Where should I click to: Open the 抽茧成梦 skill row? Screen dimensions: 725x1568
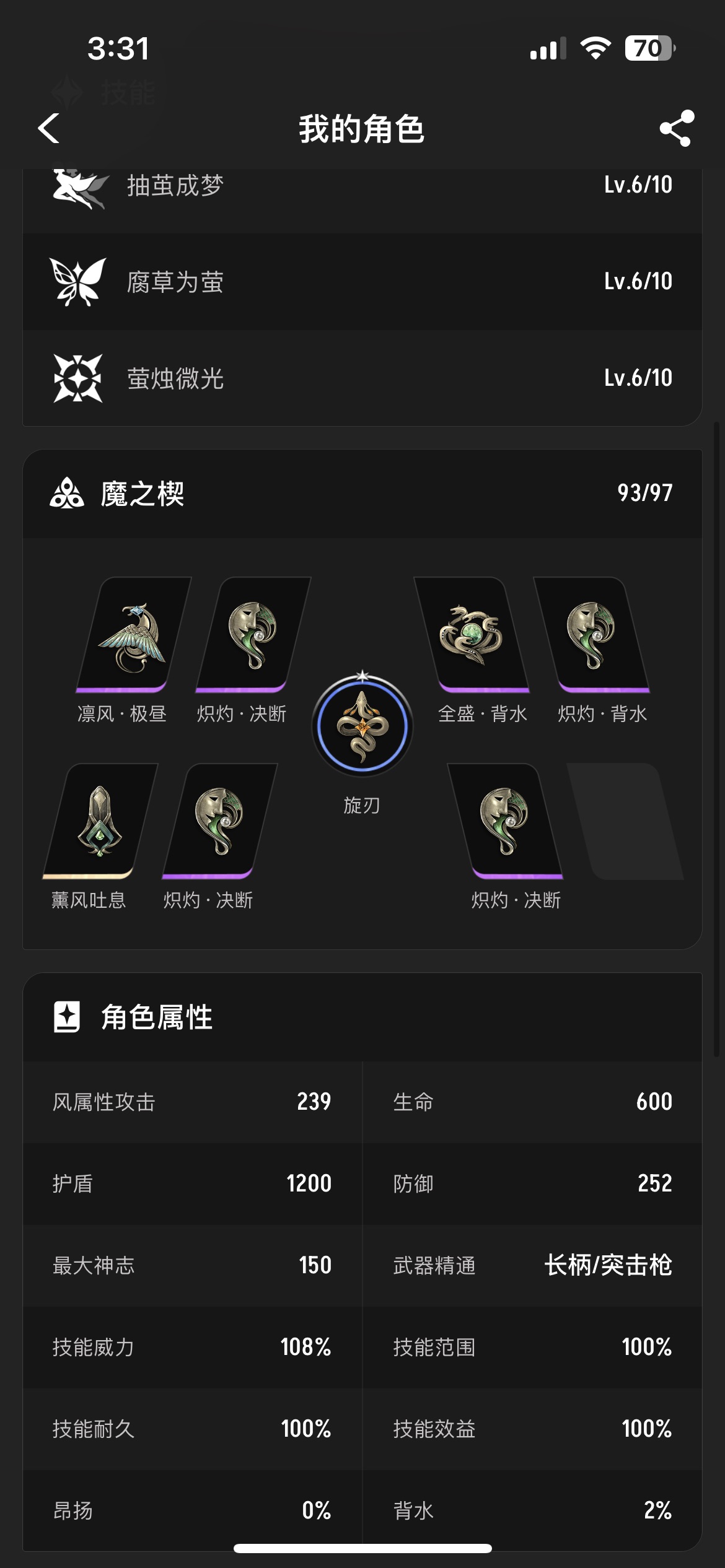pyautogui.click(x=362, y=186)
